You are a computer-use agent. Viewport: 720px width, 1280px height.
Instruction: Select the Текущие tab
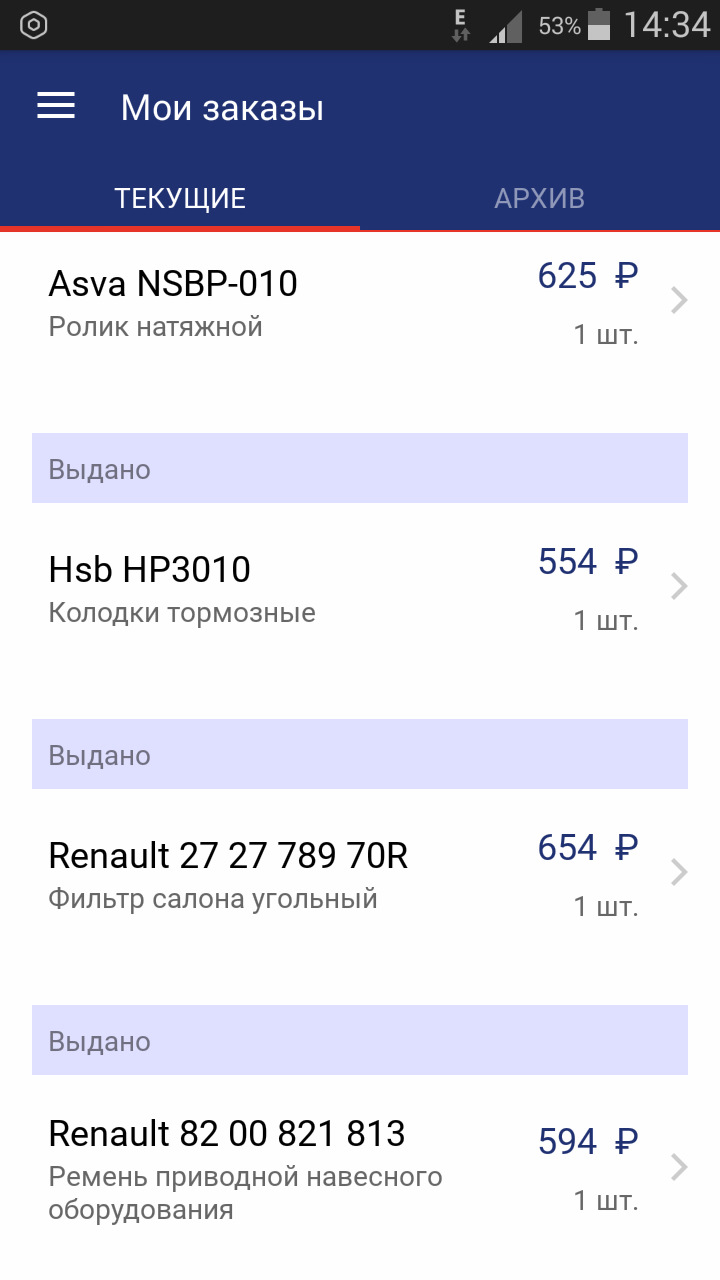tap(180, 198)
